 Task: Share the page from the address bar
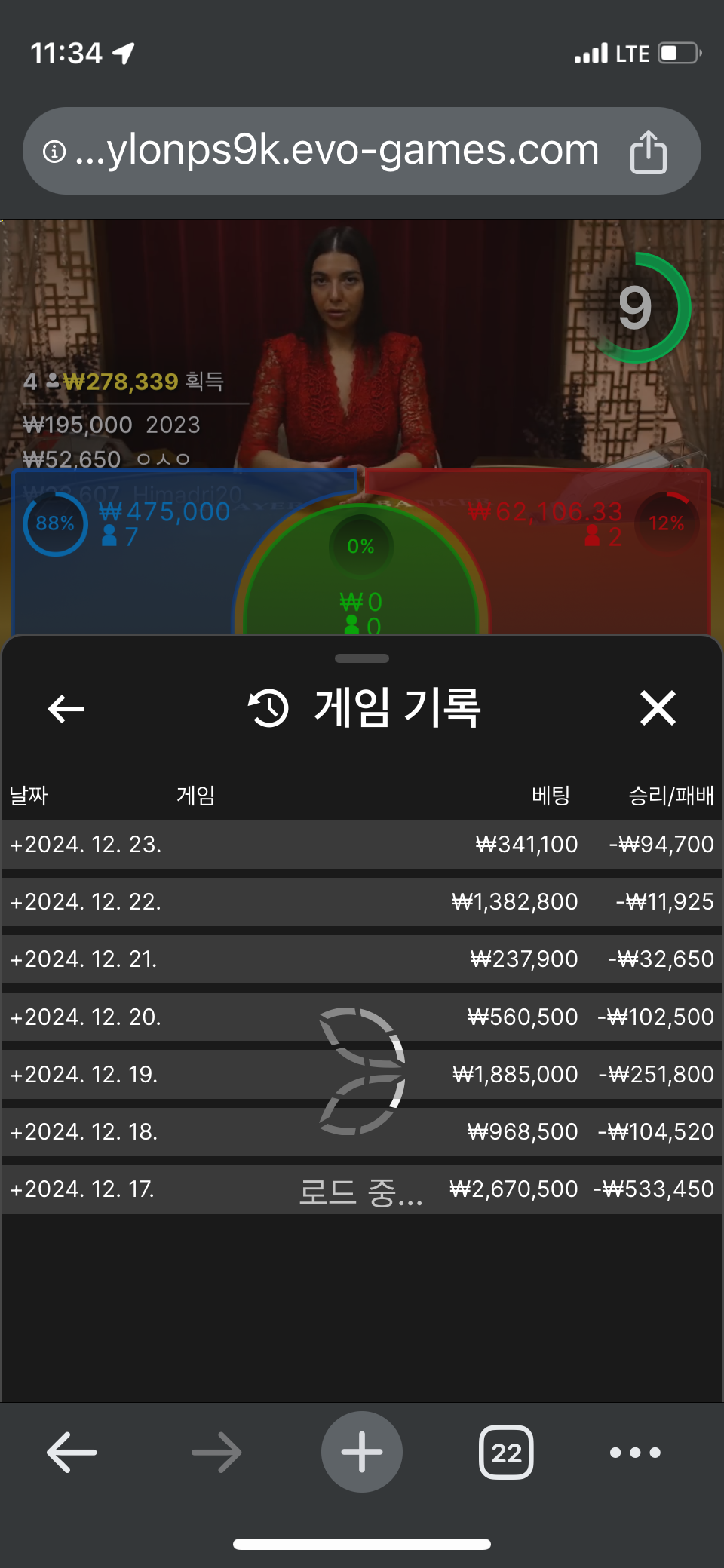tap(648, 152)
